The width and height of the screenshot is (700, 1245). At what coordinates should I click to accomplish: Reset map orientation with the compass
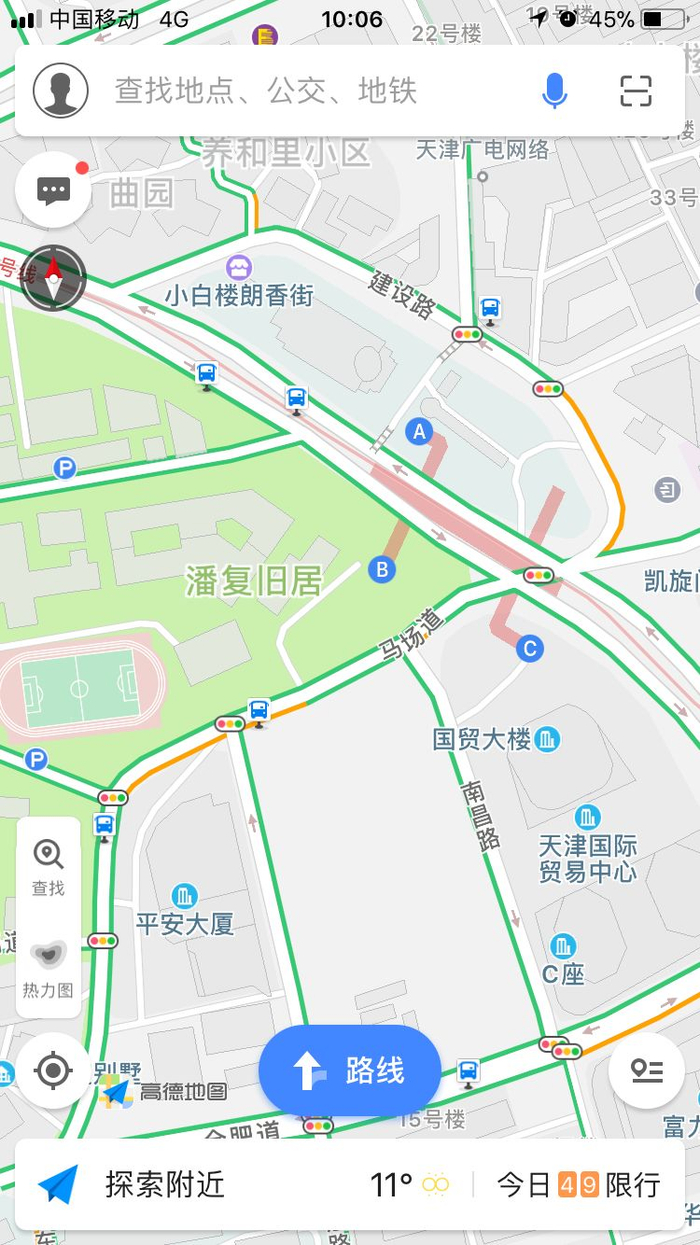click(53, 277)
